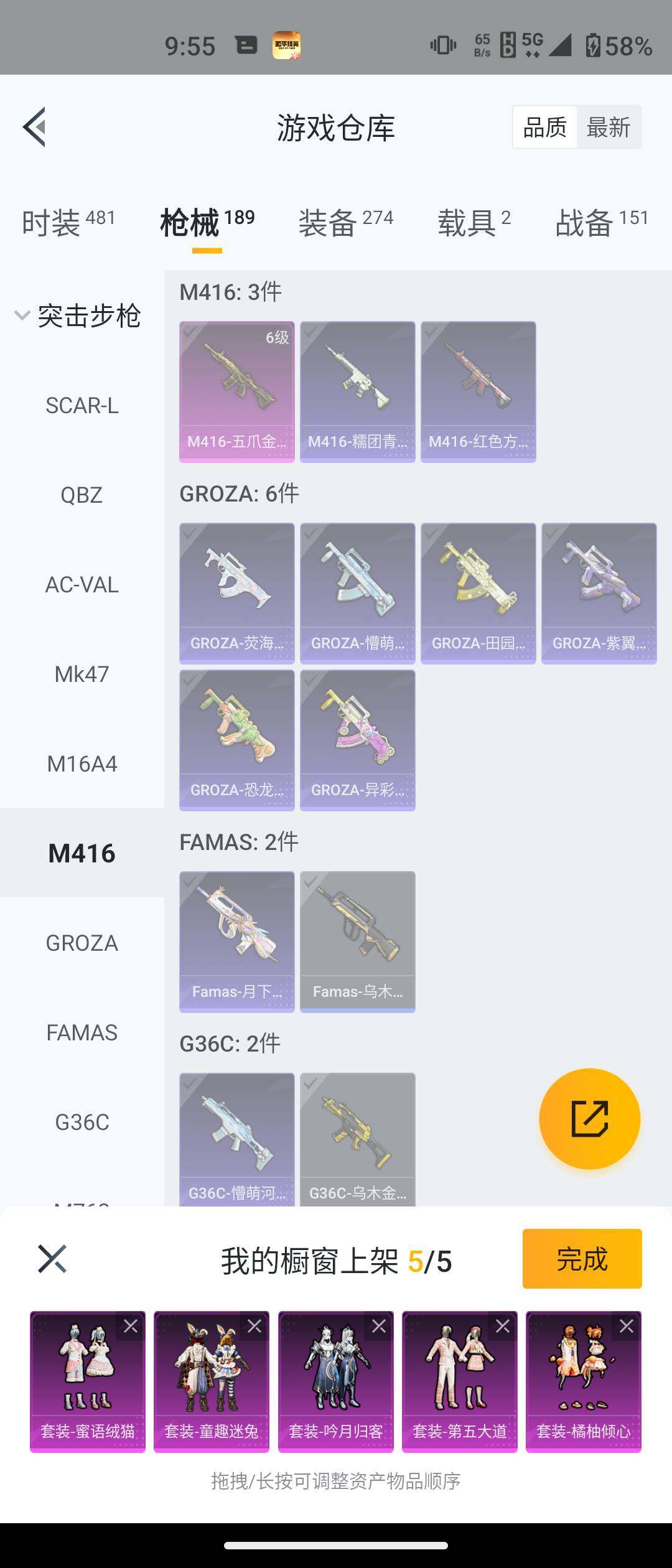
Task: Close the 我的橱窗上架 panel
Action: pyautogui.click(x=52, y=1259)
